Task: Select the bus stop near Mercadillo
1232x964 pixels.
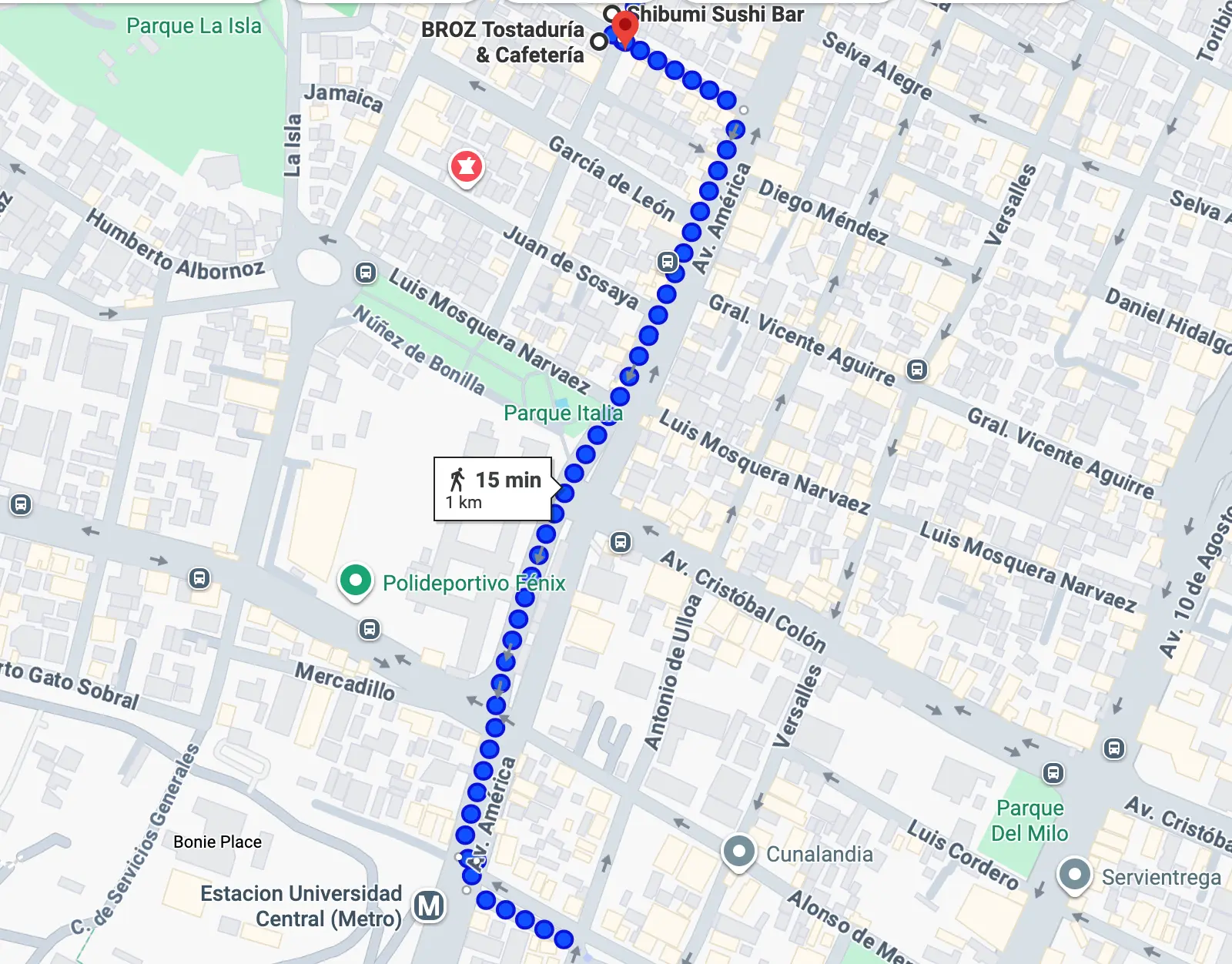Action: coord(370,629)
